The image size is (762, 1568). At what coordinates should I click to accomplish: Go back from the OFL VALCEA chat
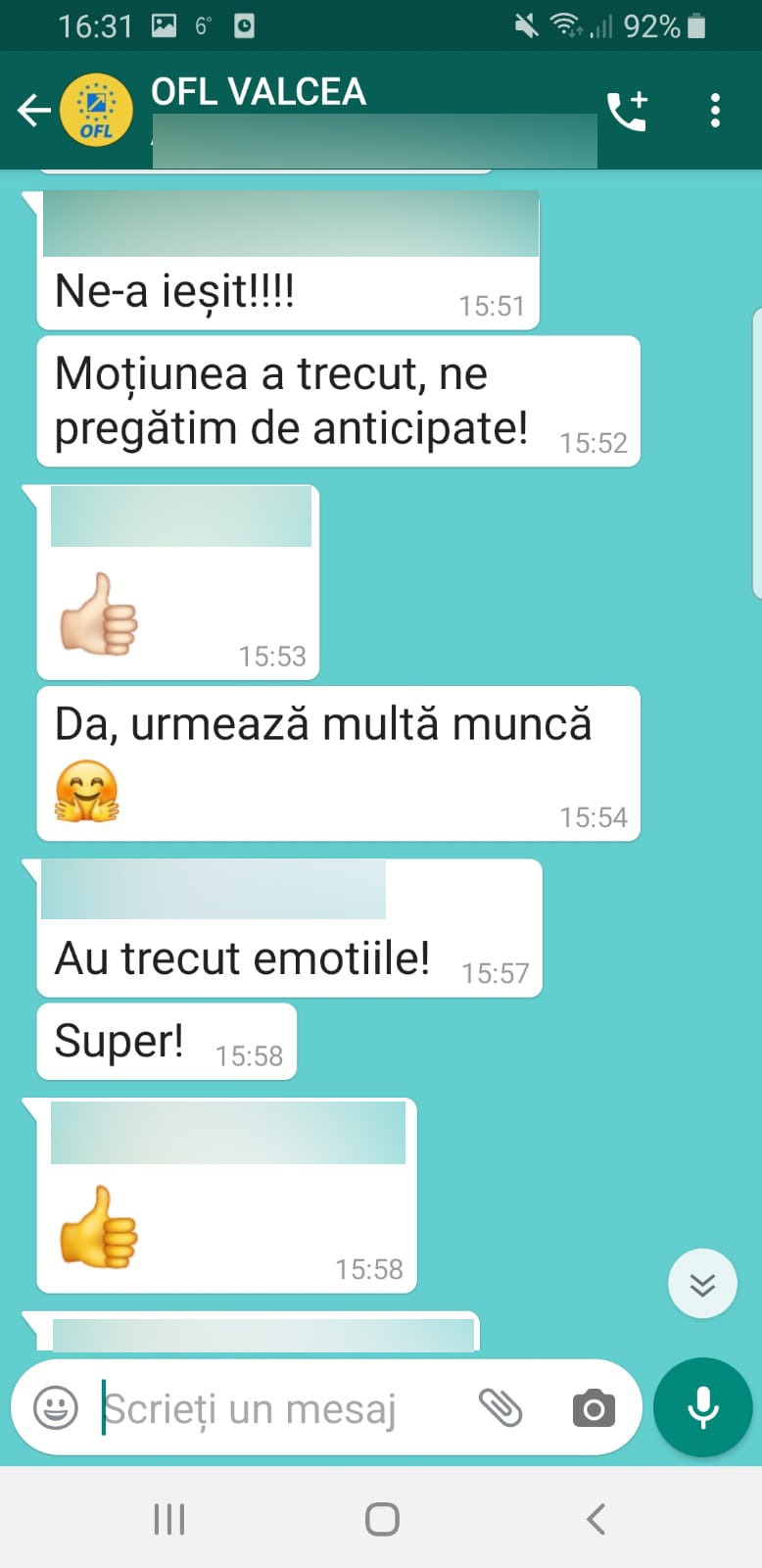[x=33, y=111]
